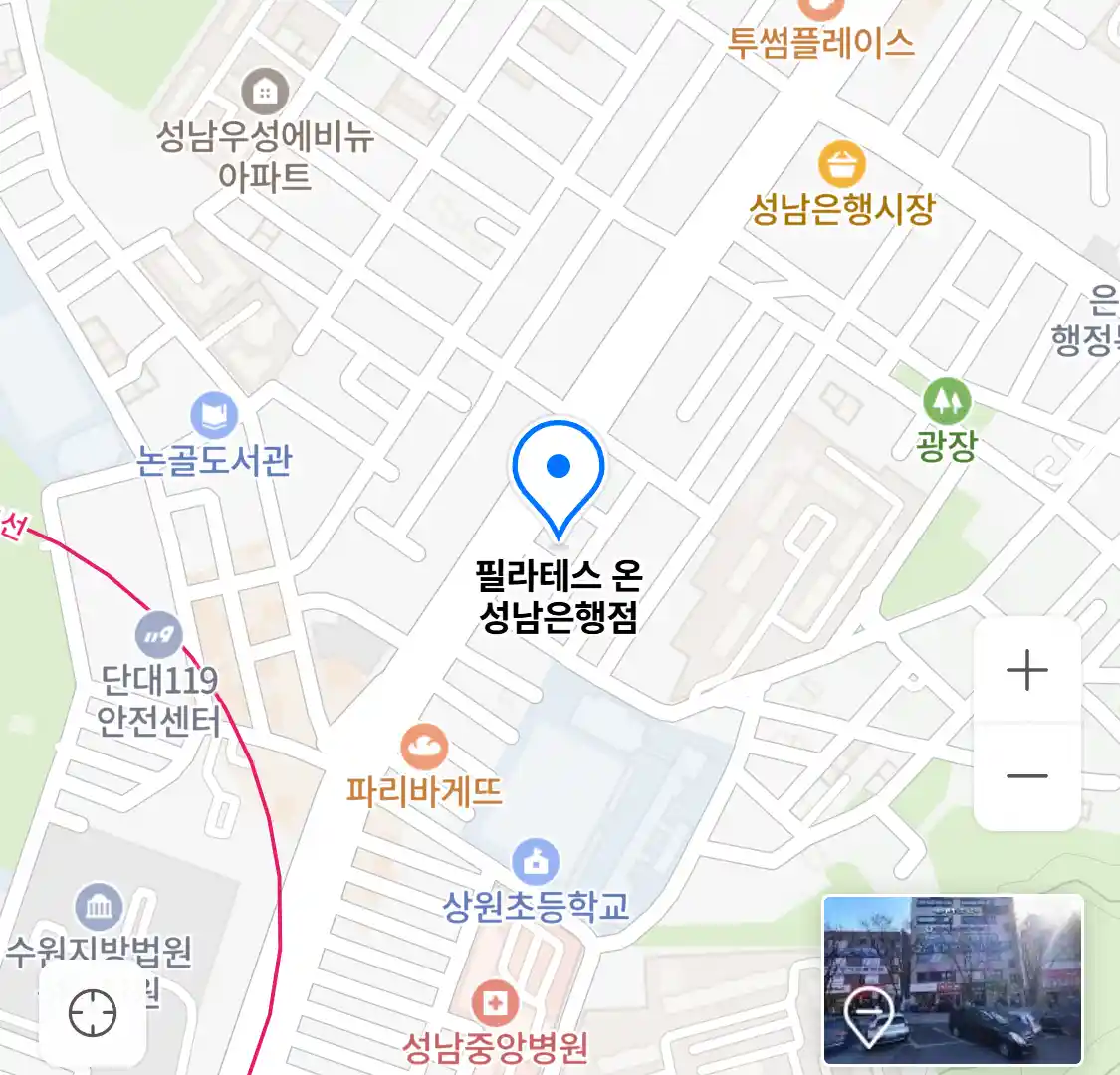Select the 성남은행시장 market marker
Image resolution: width=1120 pixels, height=1075 pixels.
pyautogui.click(x=841, y=165)
